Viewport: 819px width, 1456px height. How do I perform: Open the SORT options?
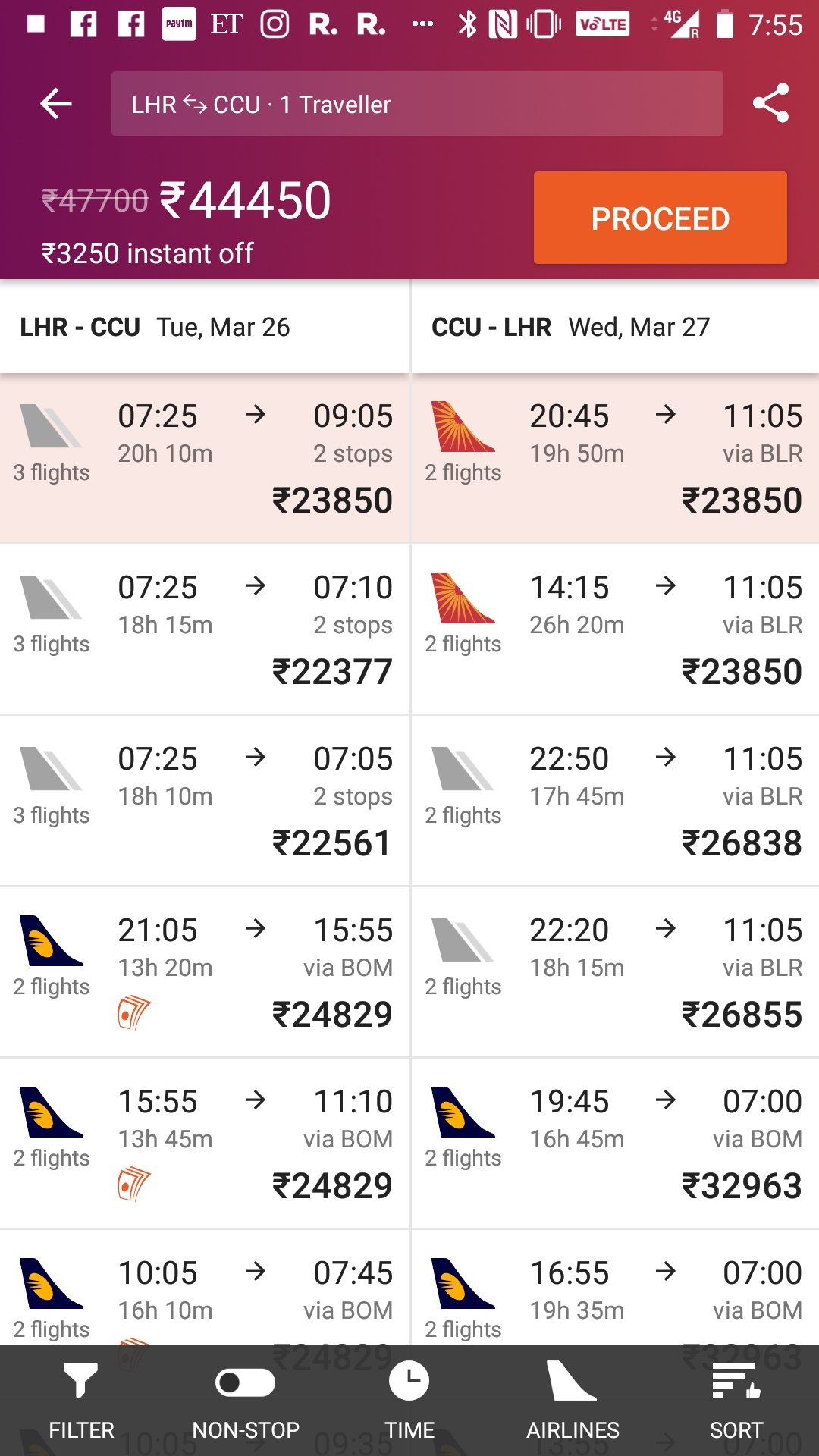click(736, 1400)
